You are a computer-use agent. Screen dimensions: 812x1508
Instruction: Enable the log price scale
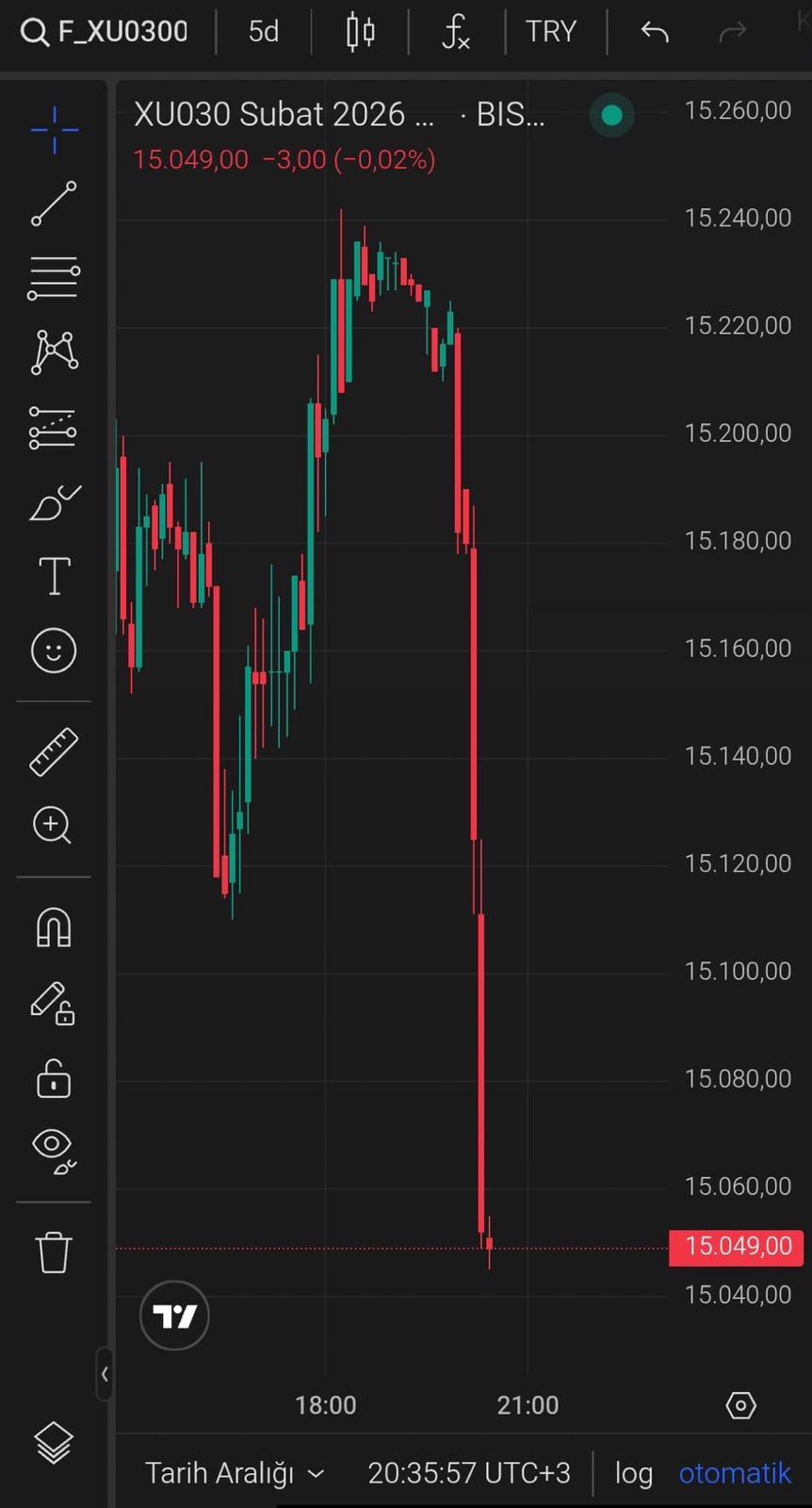click(634, 1473)
